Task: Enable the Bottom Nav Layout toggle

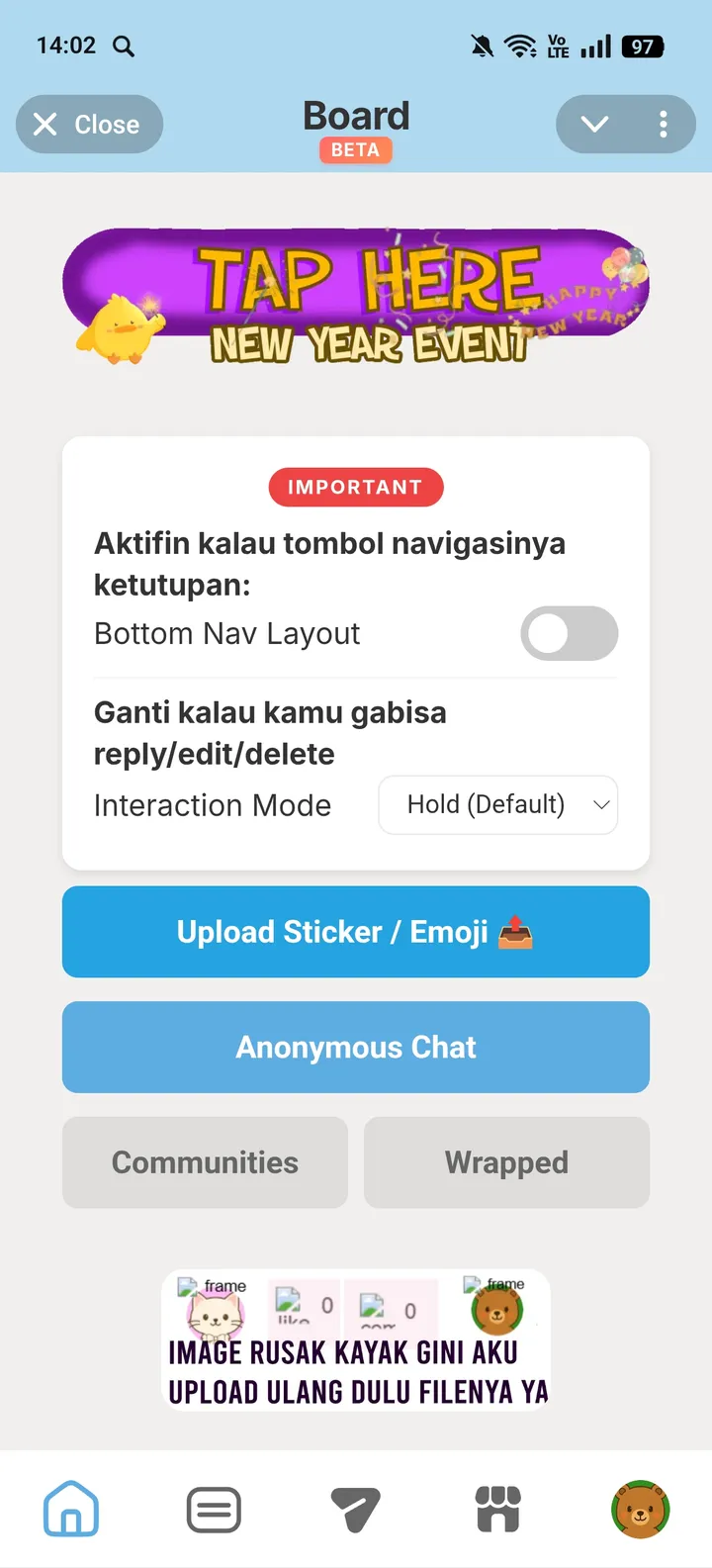Action: pyautogui.click(x=570, y=633)
